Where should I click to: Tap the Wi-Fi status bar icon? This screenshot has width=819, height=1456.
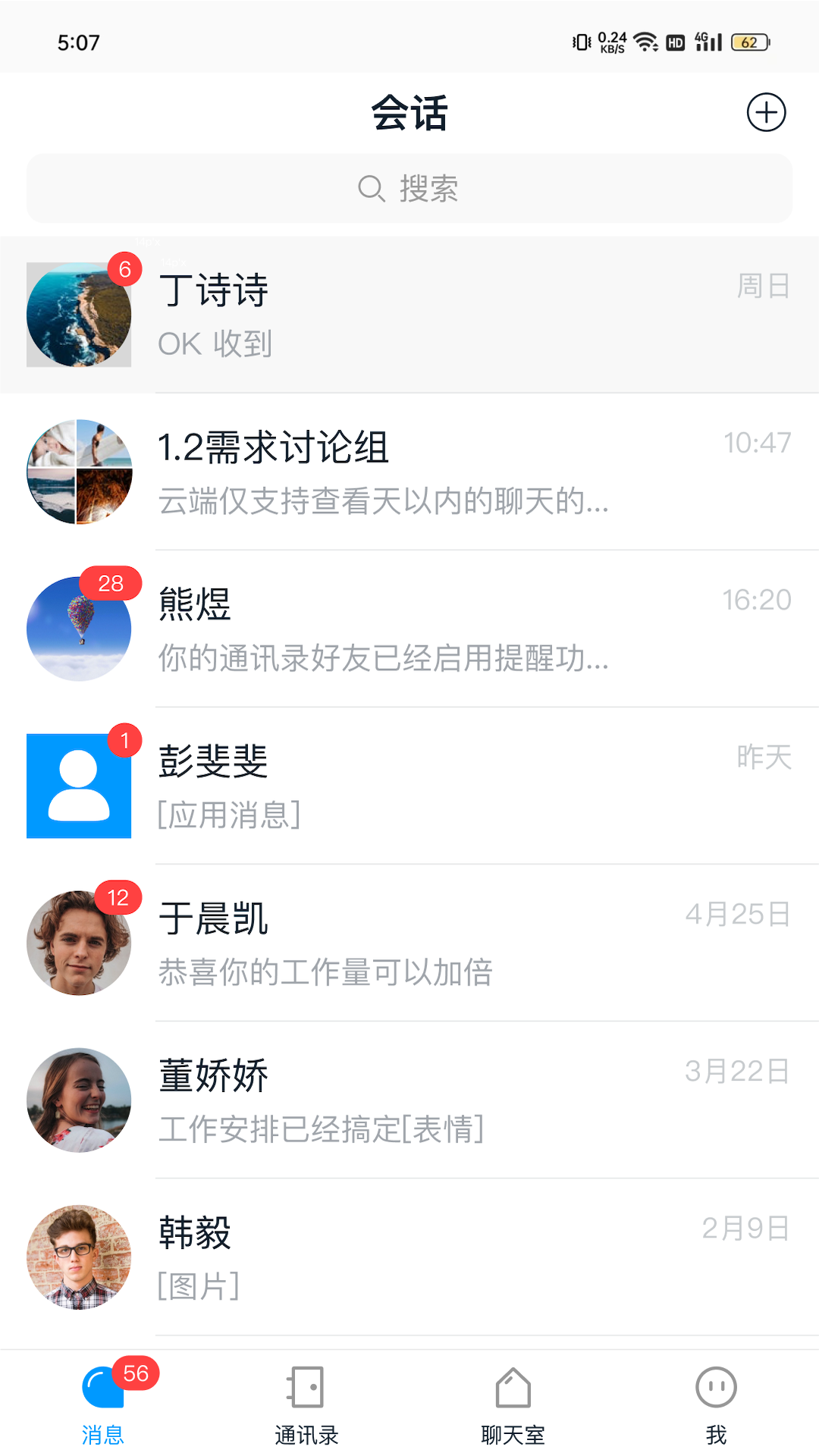(x=643, y=42)
